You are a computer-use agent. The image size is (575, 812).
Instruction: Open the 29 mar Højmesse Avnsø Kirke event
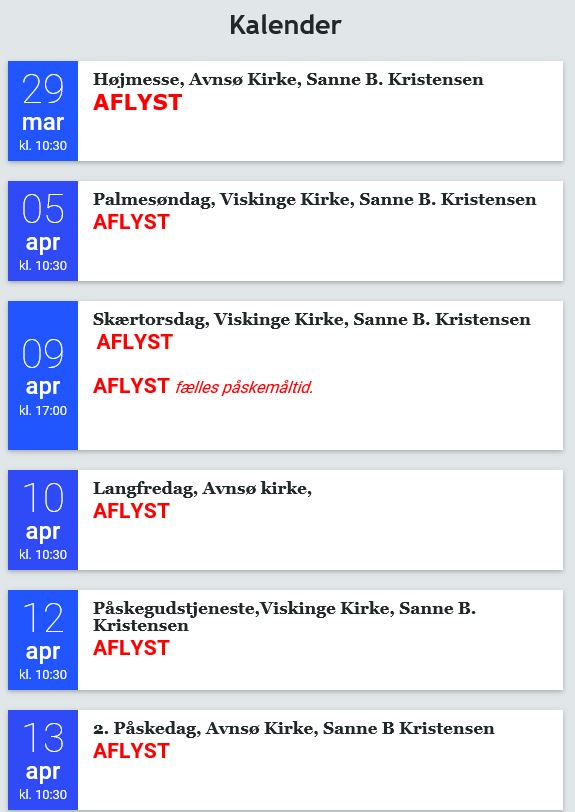[x=285, y=111]
